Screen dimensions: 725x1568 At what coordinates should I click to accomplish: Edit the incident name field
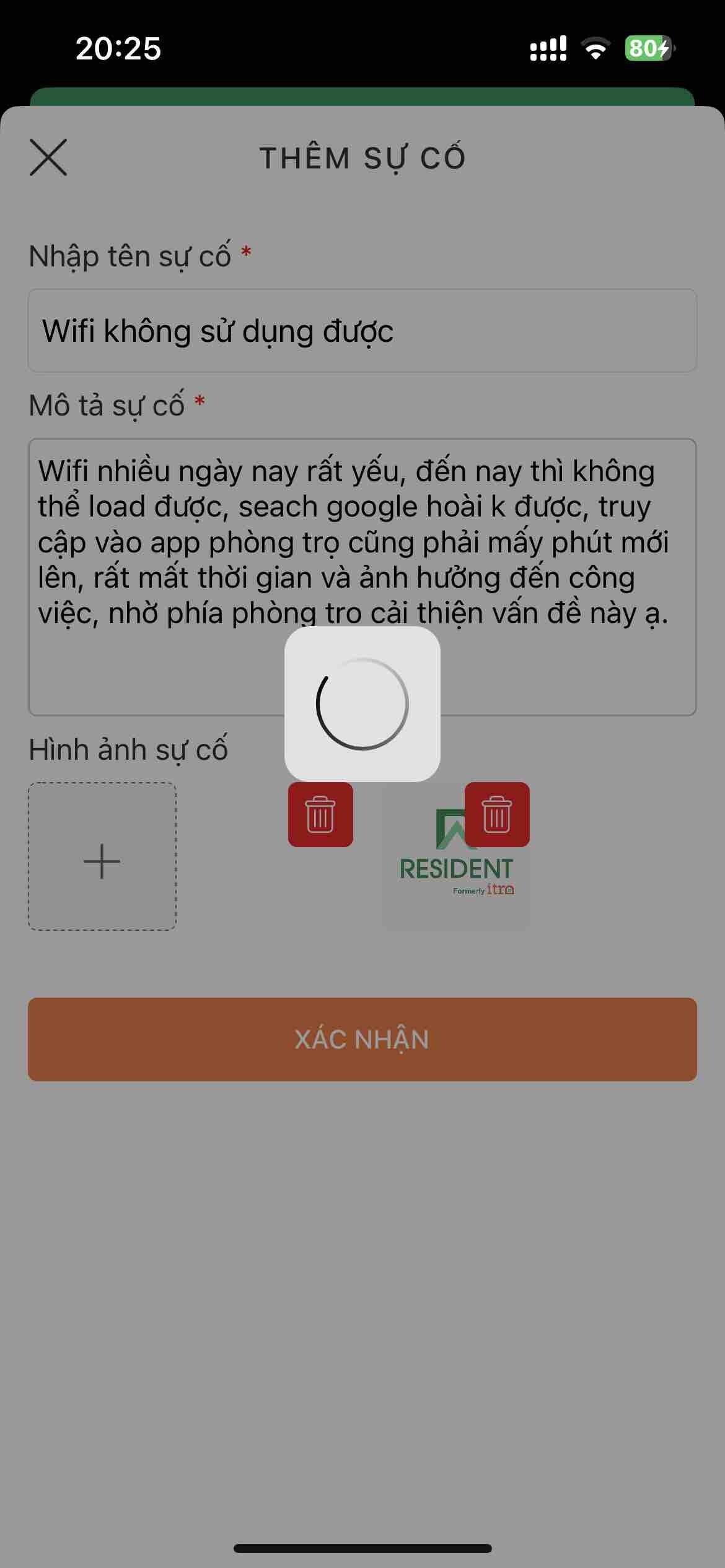(362, 331)
